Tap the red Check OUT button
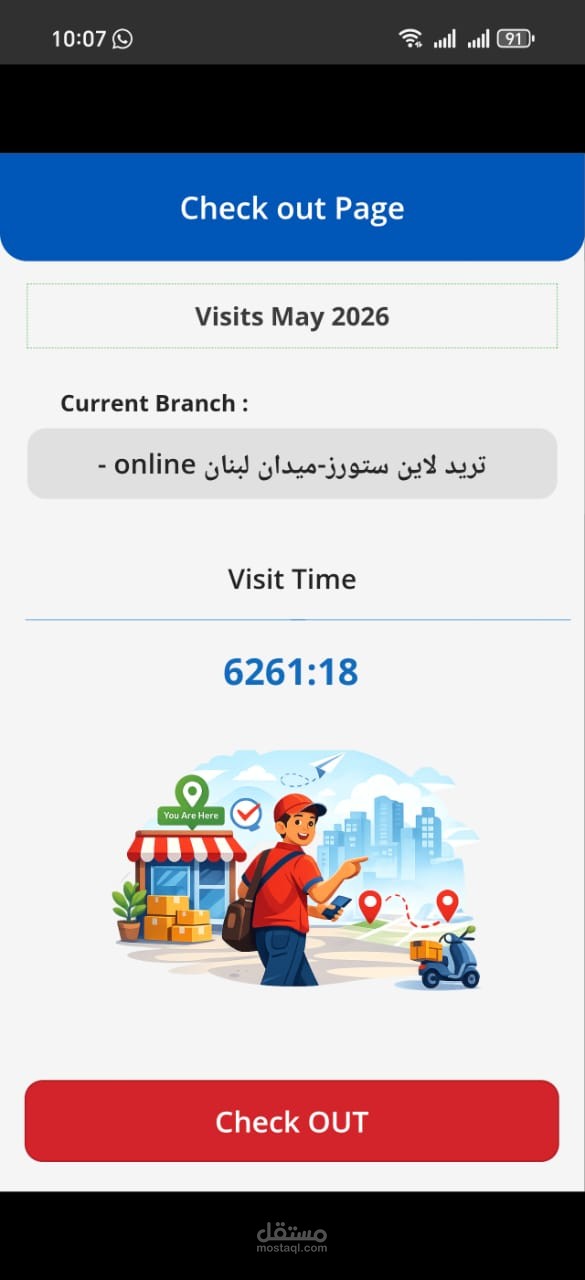Image resolution: width=585 pixels, height=1280 pixels. [292, 1121]
